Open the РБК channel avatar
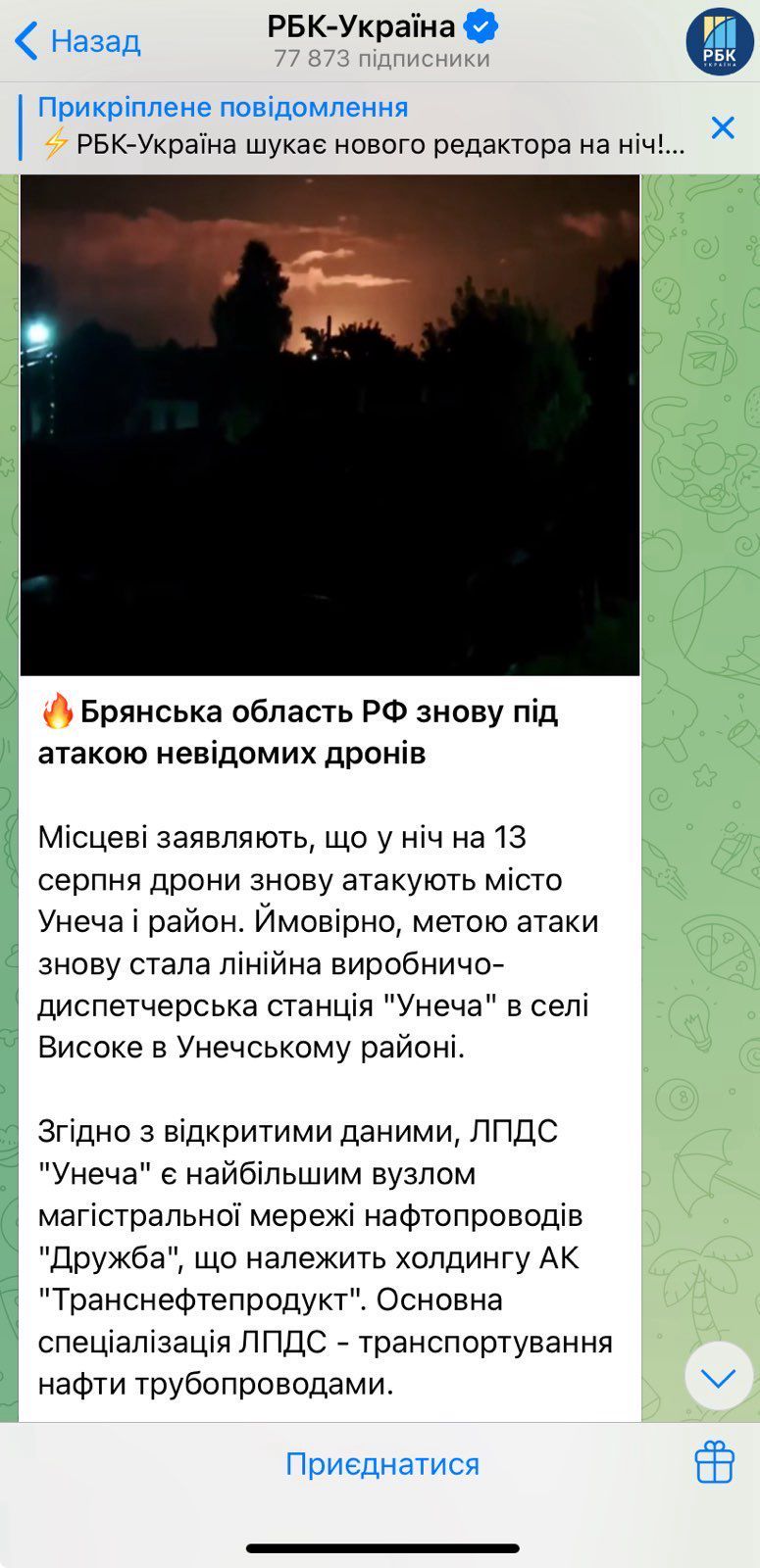Viewport: 760px width, 1568px height. (719, 41)
